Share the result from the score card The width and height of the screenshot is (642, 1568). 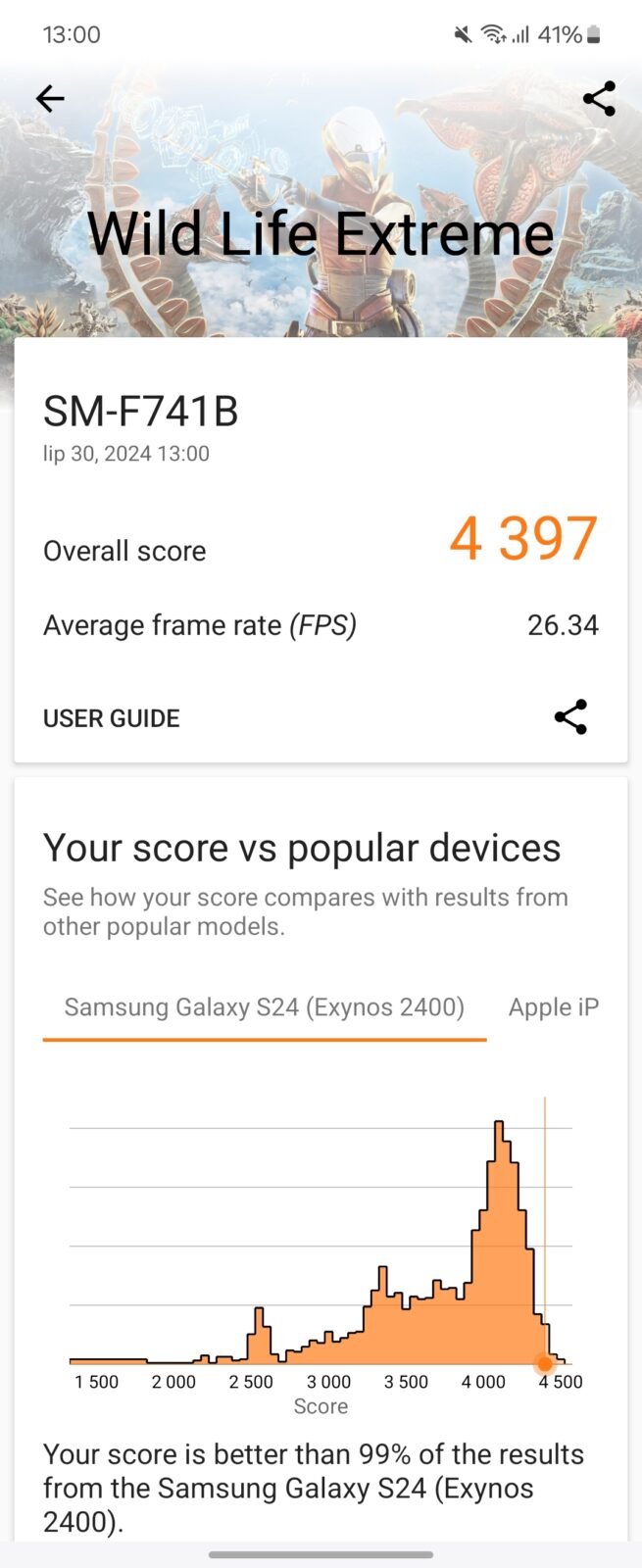[x=570, y=717]
